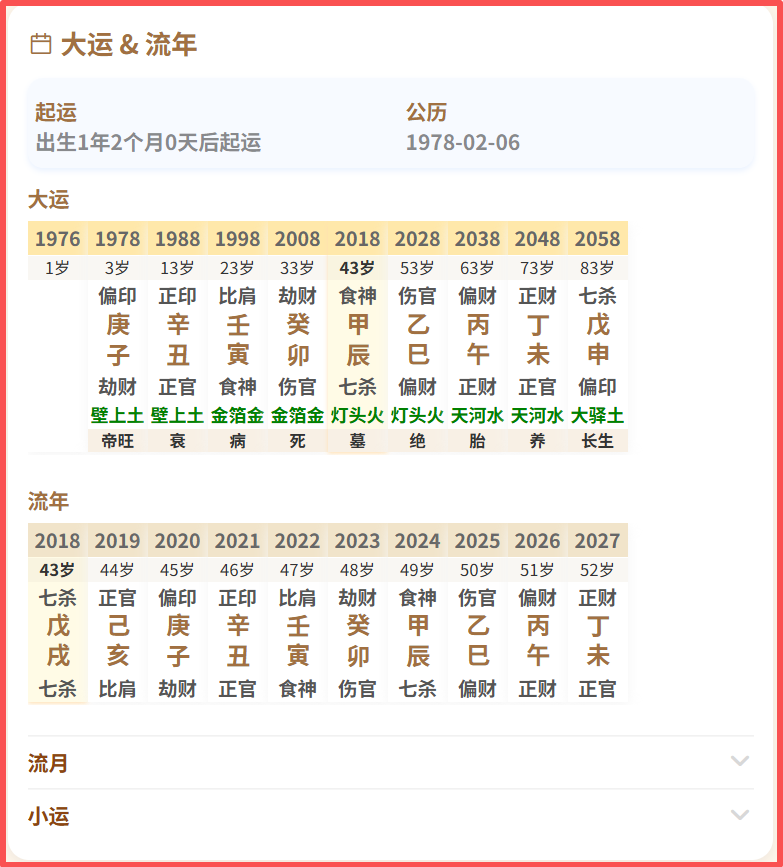Select the 2058 戊申 大运 column
Image resolution: width=783 pixels, height=867 pixels.
598,338
